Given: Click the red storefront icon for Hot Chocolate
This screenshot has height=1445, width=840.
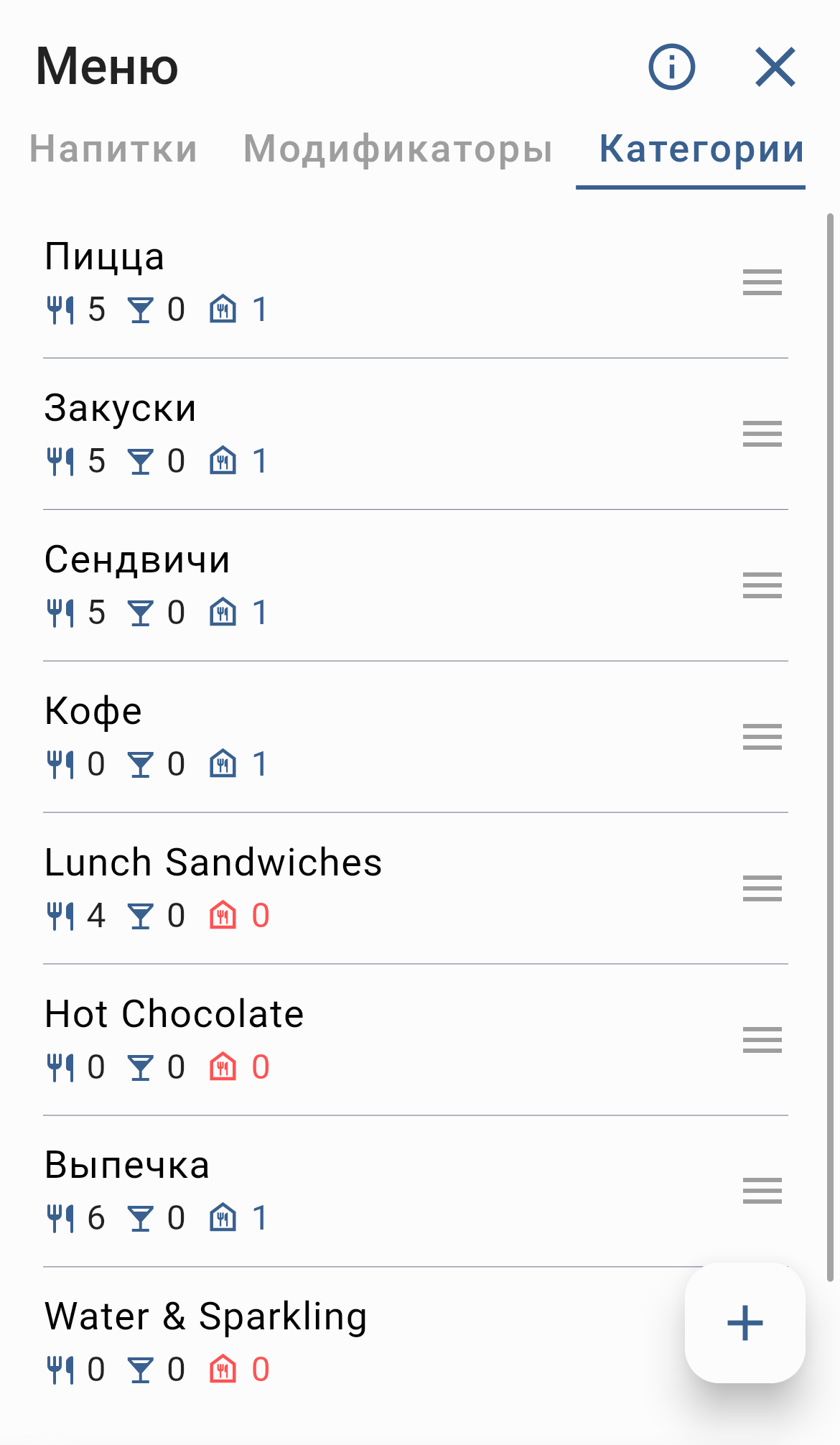Looking at the screenshot, I should [x=223, y=1067].
